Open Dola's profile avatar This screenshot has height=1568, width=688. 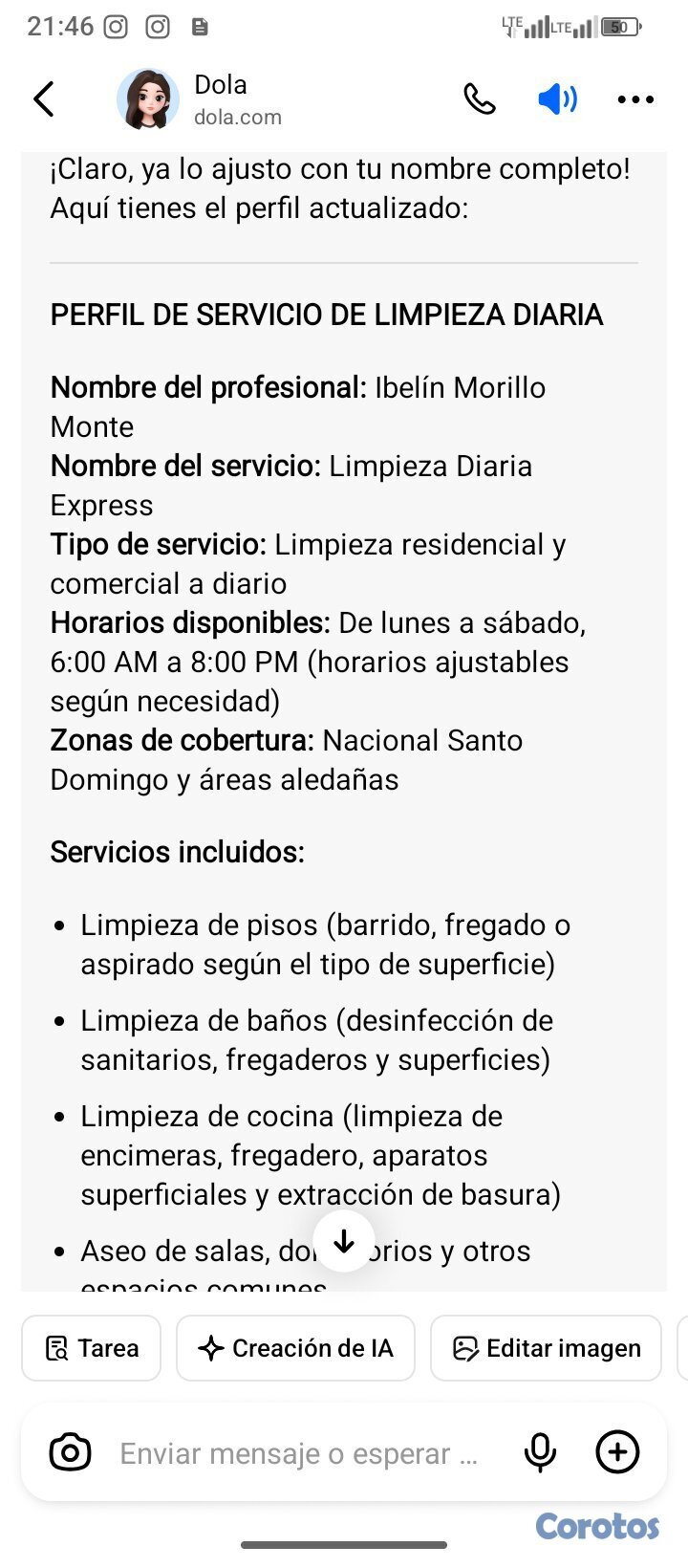[147, 98]
